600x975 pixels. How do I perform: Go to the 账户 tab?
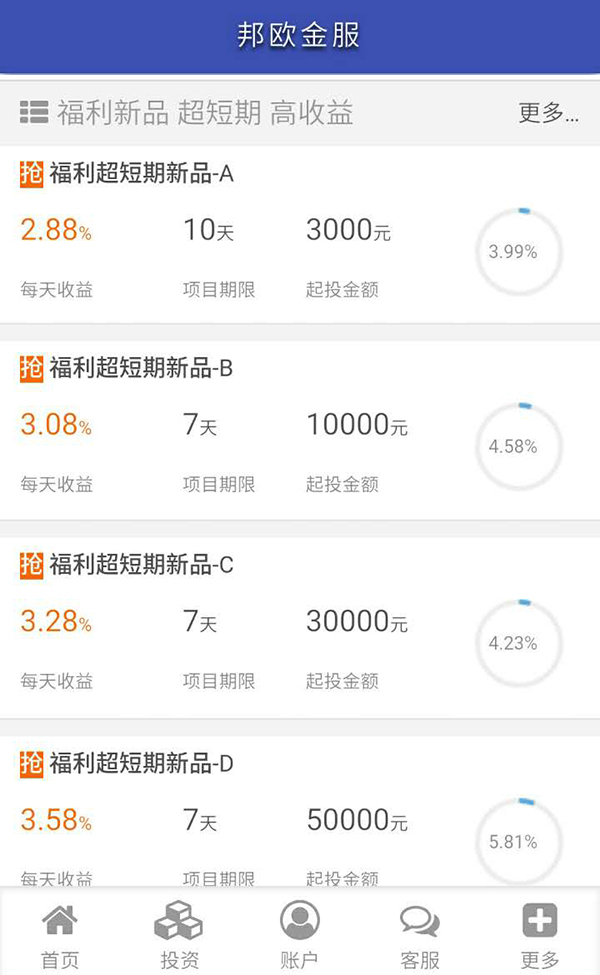[299, 934]
